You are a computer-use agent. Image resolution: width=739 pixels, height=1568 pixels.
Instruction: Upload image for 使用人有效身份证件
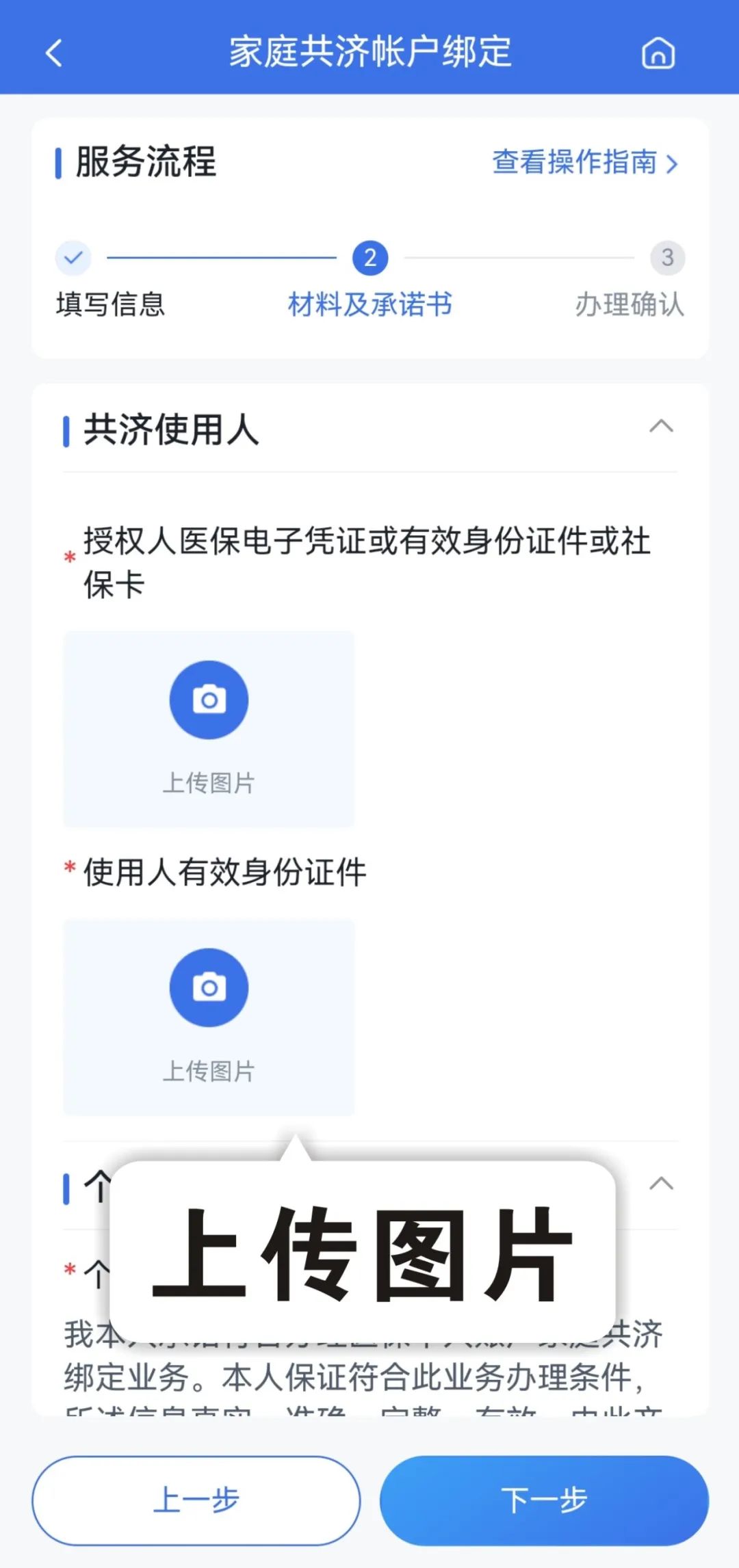(209, 1018)
